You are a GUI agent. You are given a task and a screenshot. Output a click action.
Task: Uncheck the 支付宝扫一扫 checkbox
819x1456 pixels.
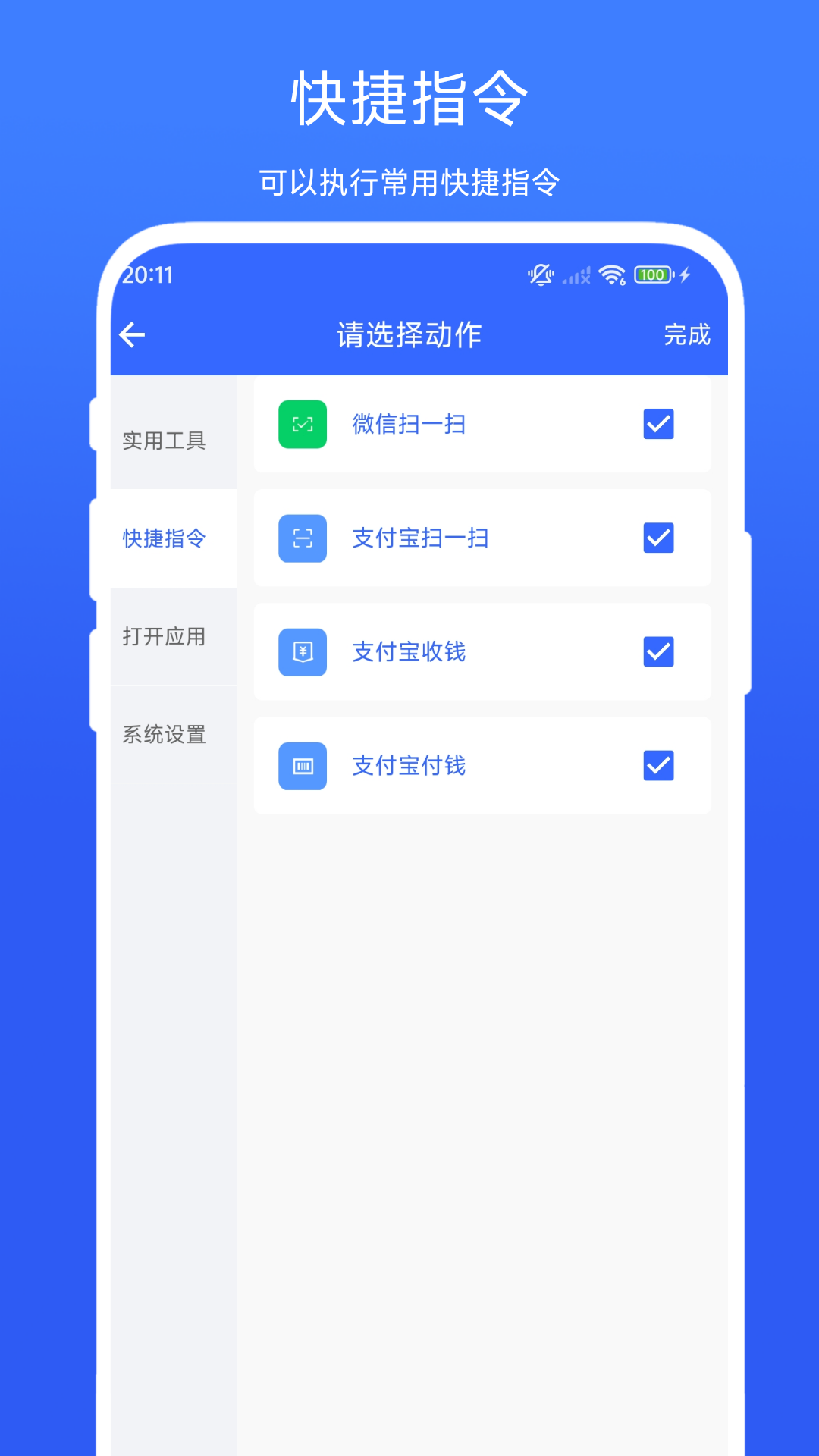pyautogui.click(x=658, y=538)
